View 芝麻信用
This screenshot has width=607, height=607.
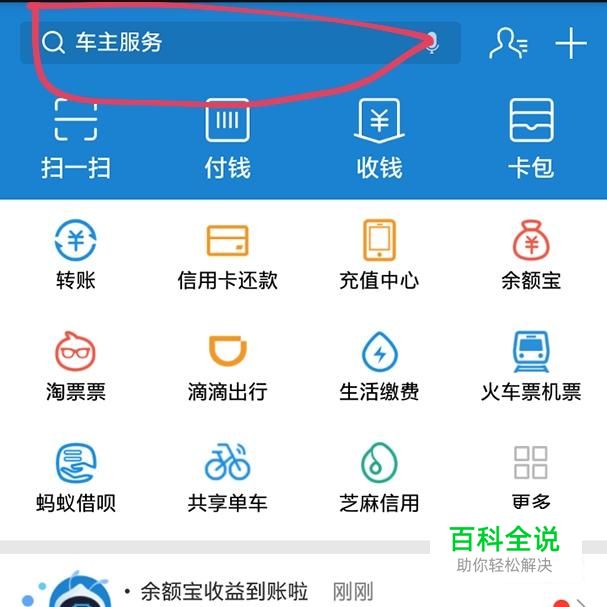[379, 477]
